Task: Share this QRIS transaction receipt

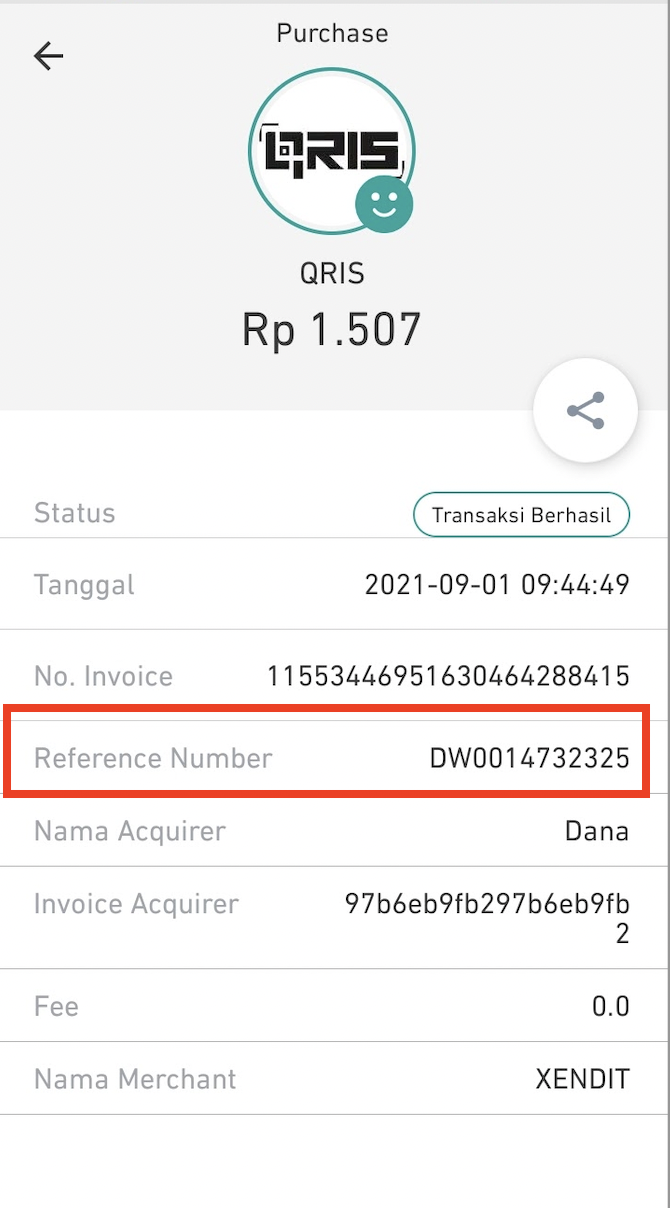Action: coord(585,410)
